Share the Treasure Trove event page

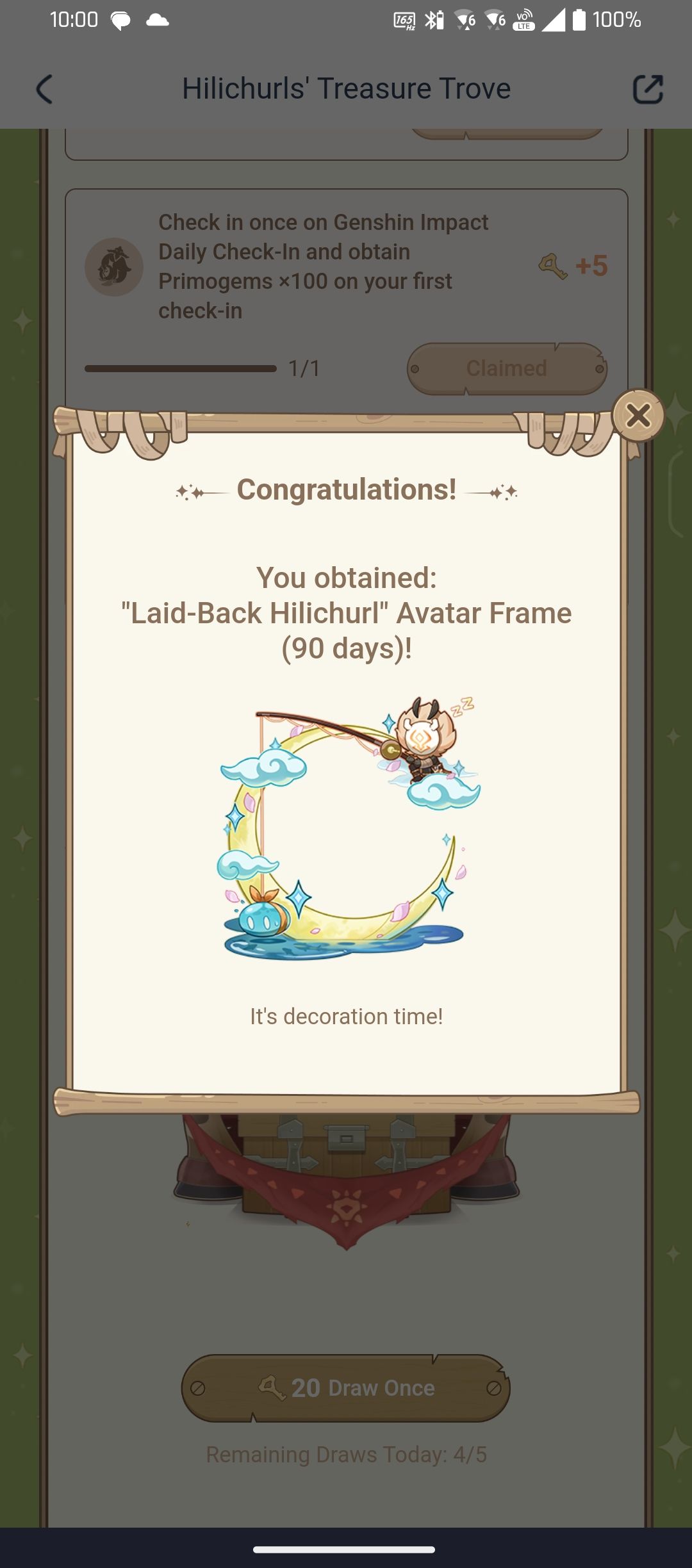click(647, 89)
